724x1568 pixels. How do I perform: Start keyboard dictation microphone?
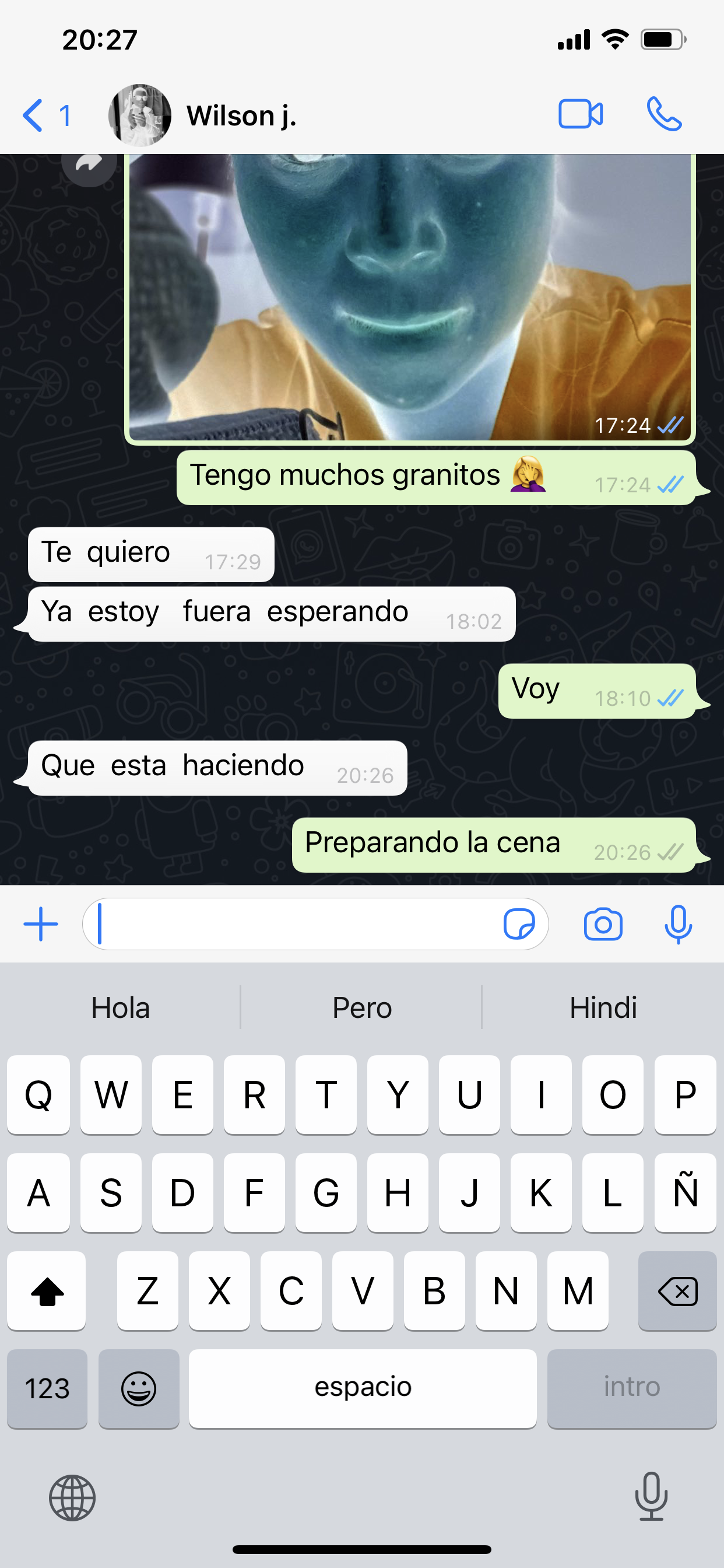click(651, 1497)
